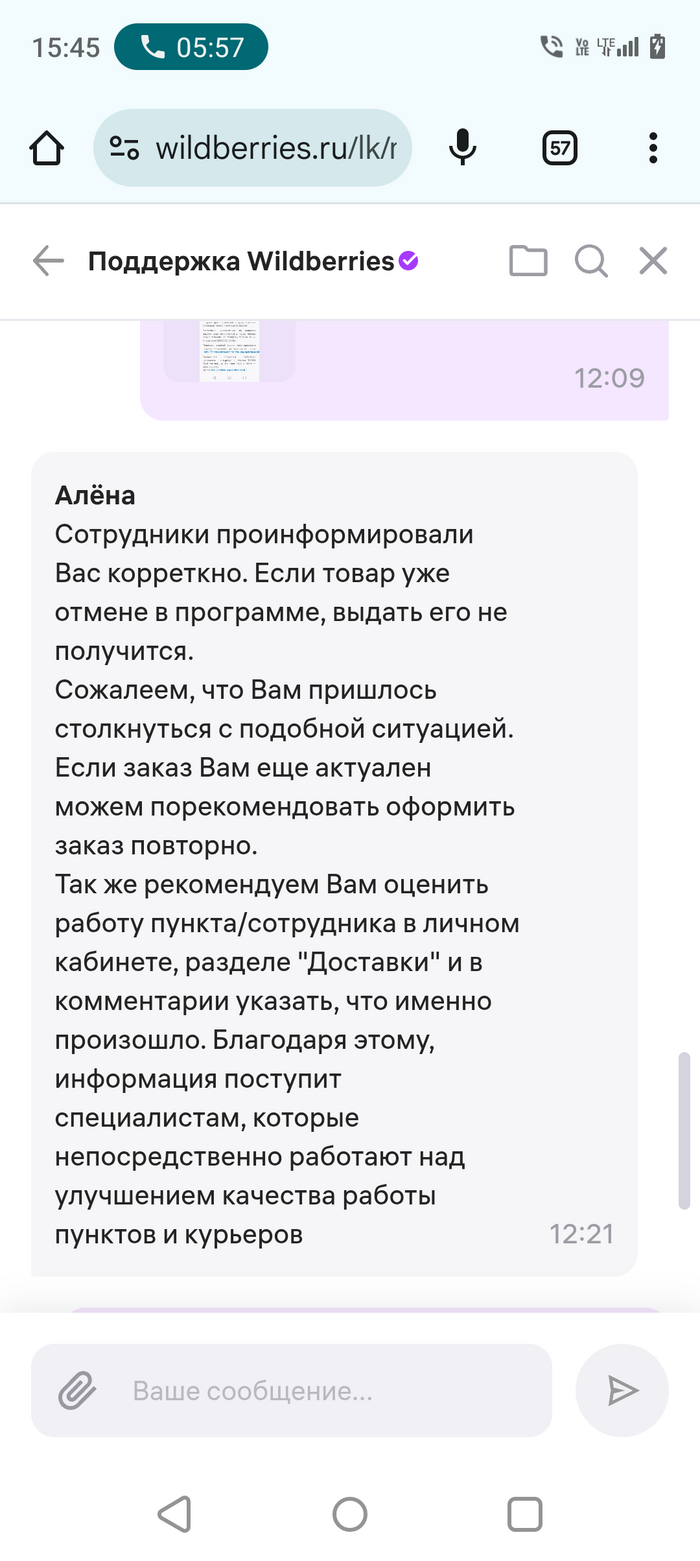Open the folder icon in chat header
This screenshot has height=1561, width=700.
click(x=528, y=262)
